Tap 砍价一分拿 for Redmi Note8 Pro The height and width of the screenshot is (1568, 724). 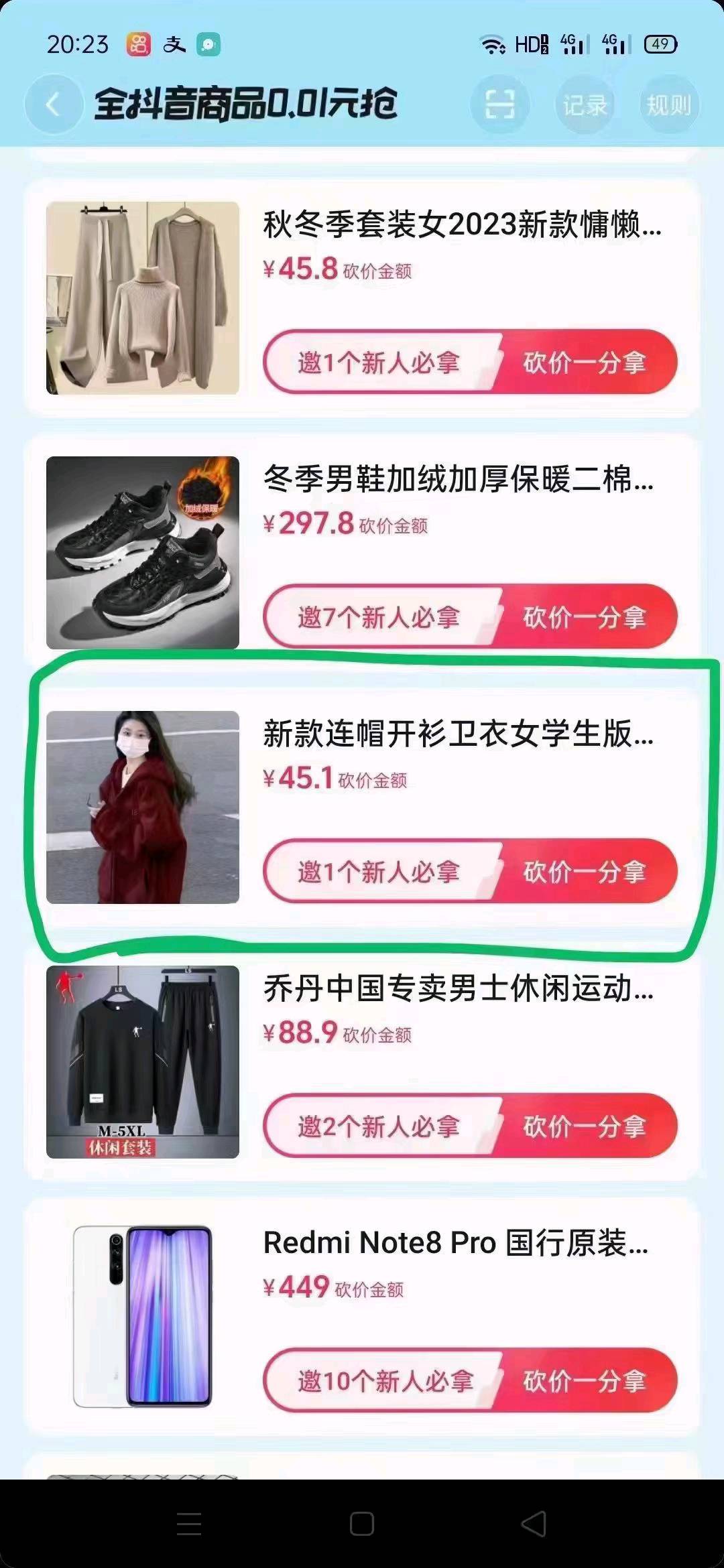(584, 1381)
